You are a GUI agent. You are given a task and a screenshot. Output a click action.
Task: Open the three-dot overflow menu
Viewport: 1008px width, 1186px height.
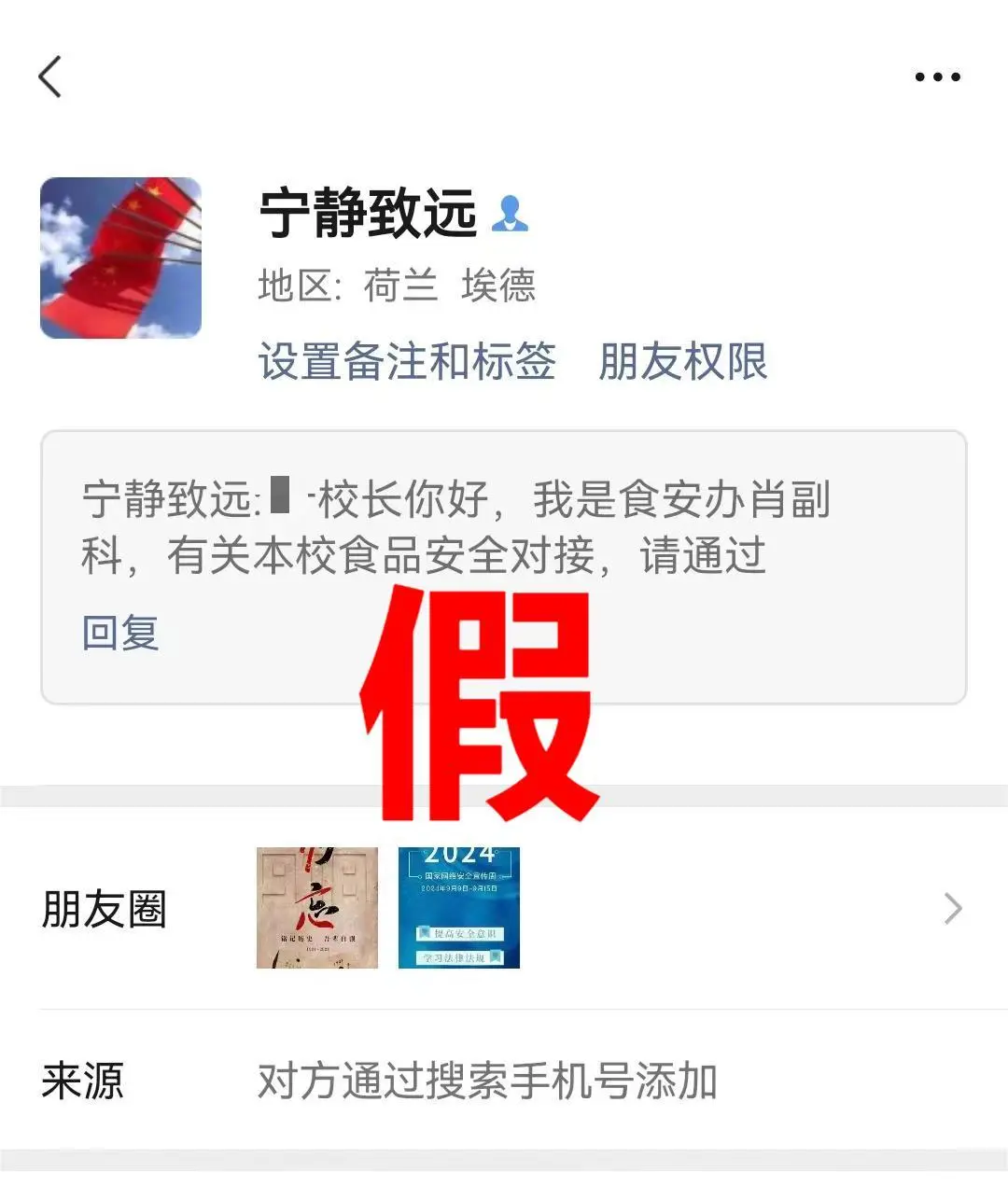click(x=937, y=77)
